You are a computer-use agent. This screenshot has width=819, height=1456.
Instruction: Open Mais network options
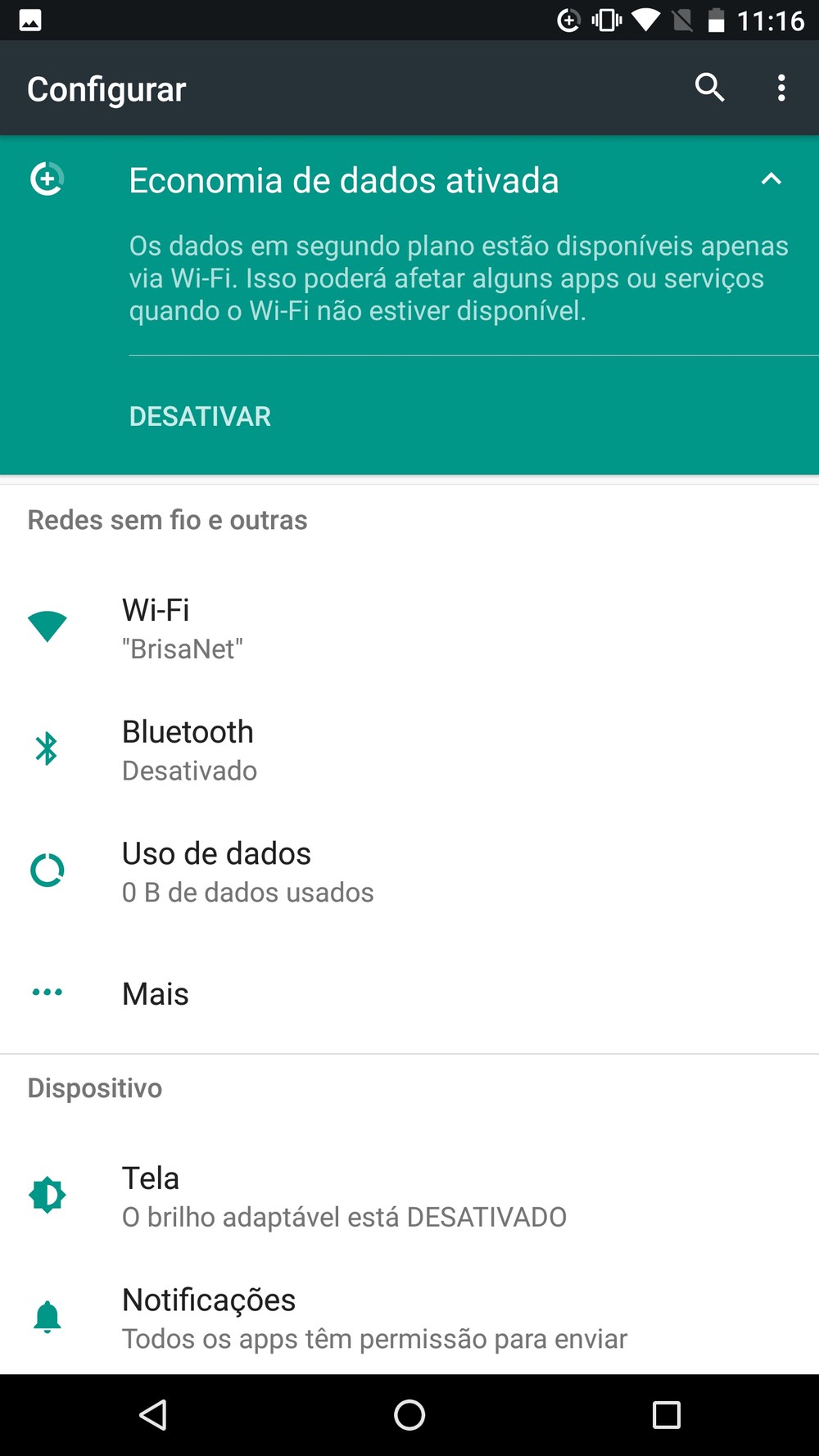(409, 993)
